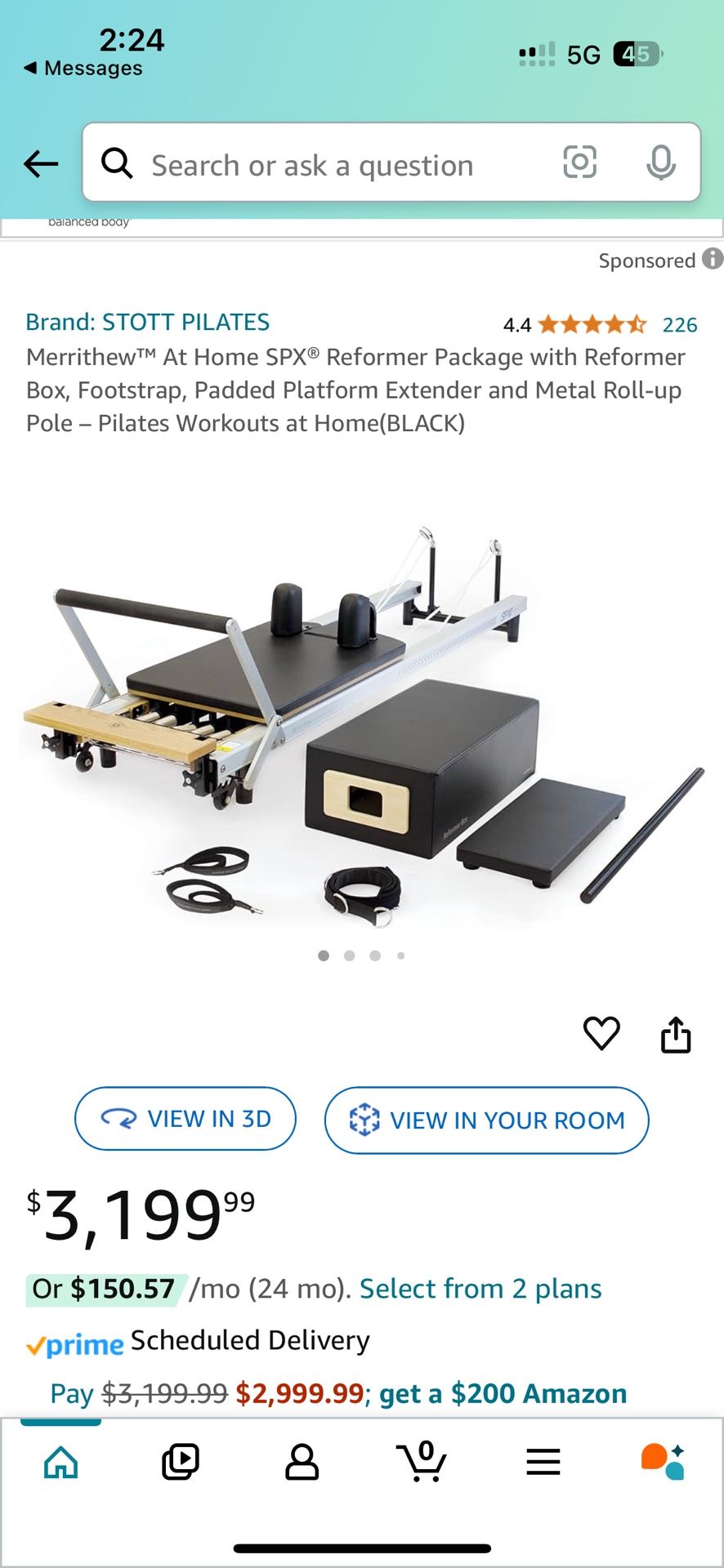This screenshot has height=1568, width=724.
Task: Switch to the Home tab
Action: click(x=60, y=1461)
